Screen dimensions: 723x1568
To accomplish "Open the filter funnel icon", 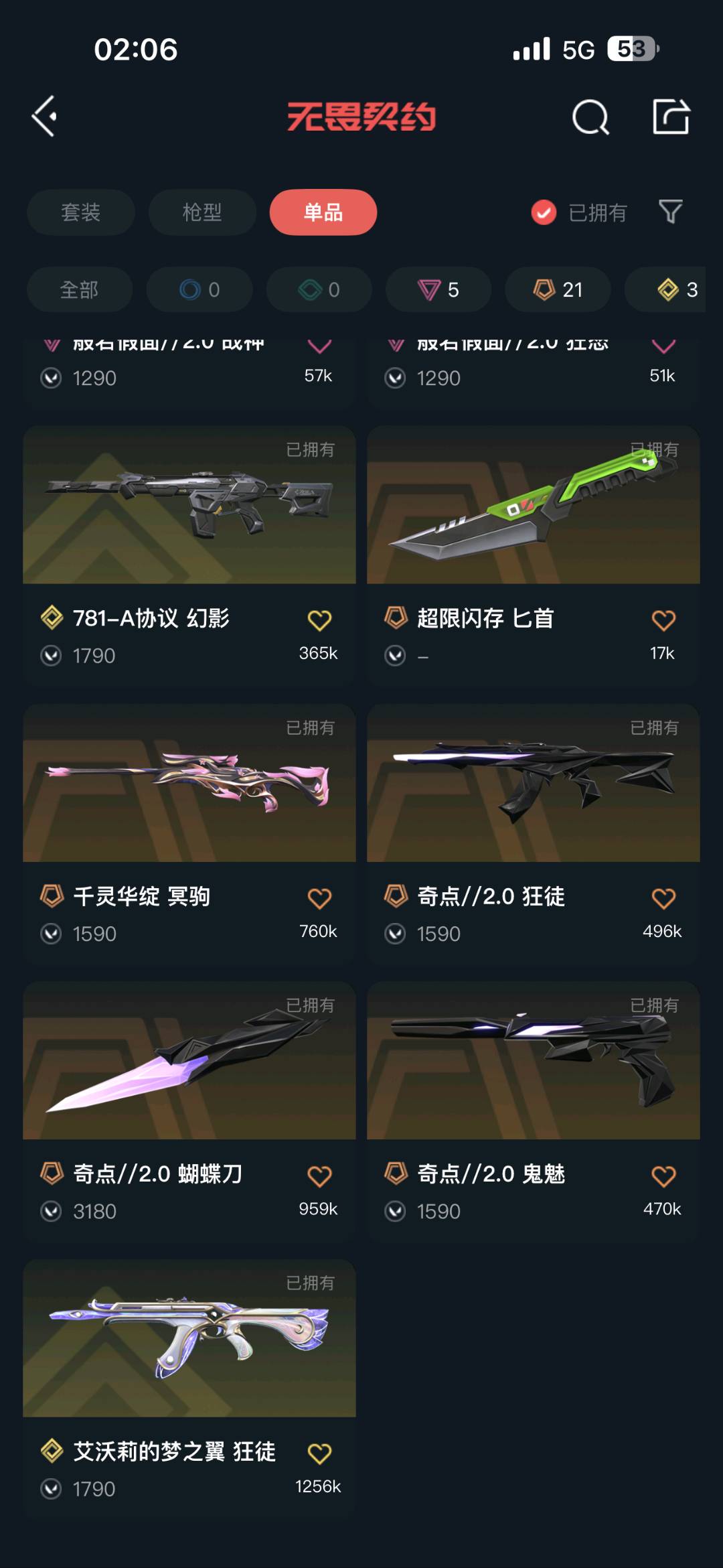I will point(670,212).
